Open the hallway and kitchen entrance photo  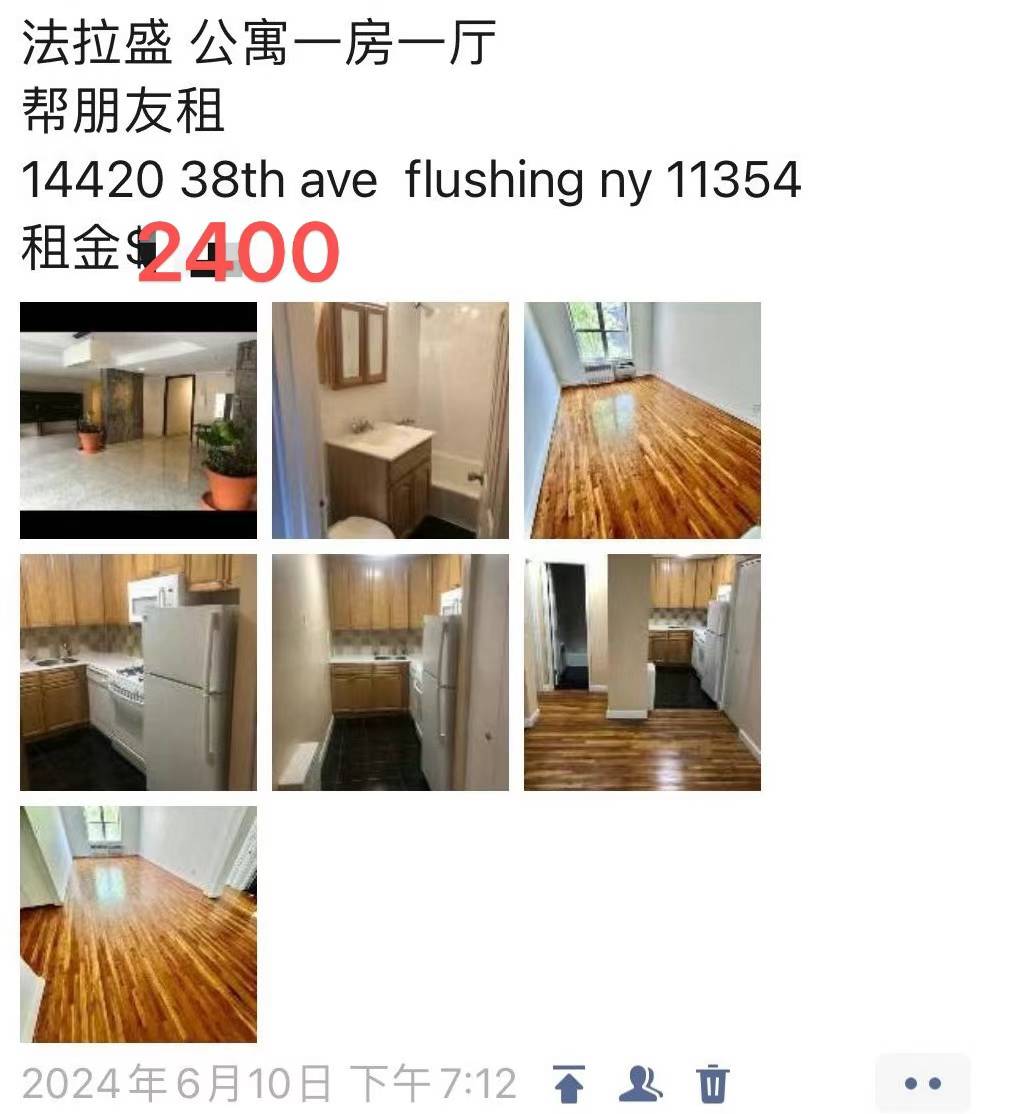(642, 672)
